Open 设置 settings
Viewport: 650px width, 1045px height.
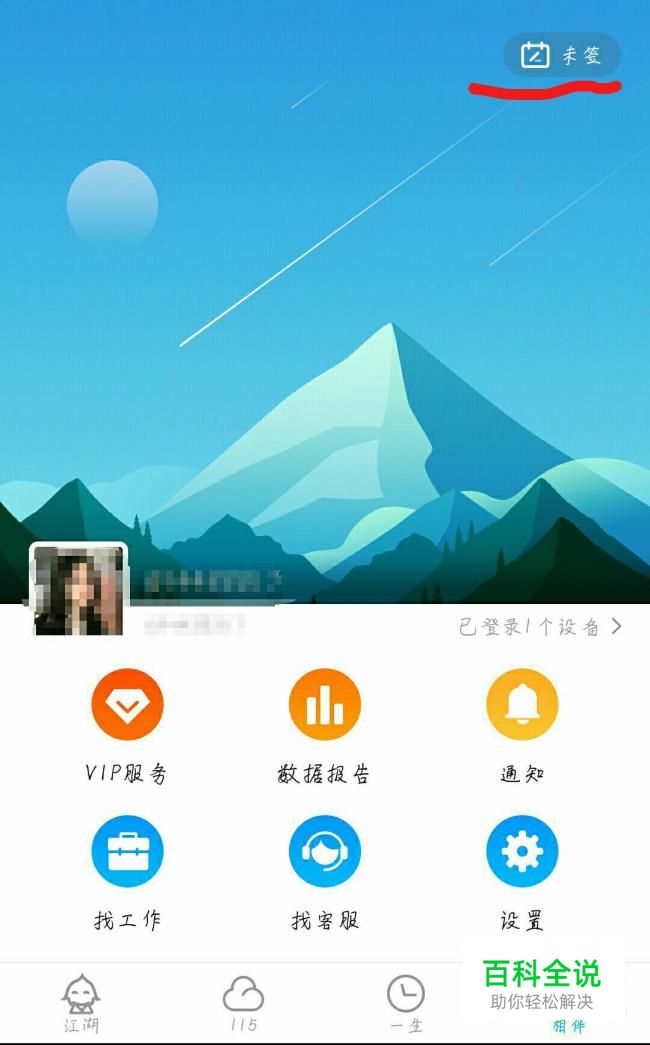coord(522,874)
